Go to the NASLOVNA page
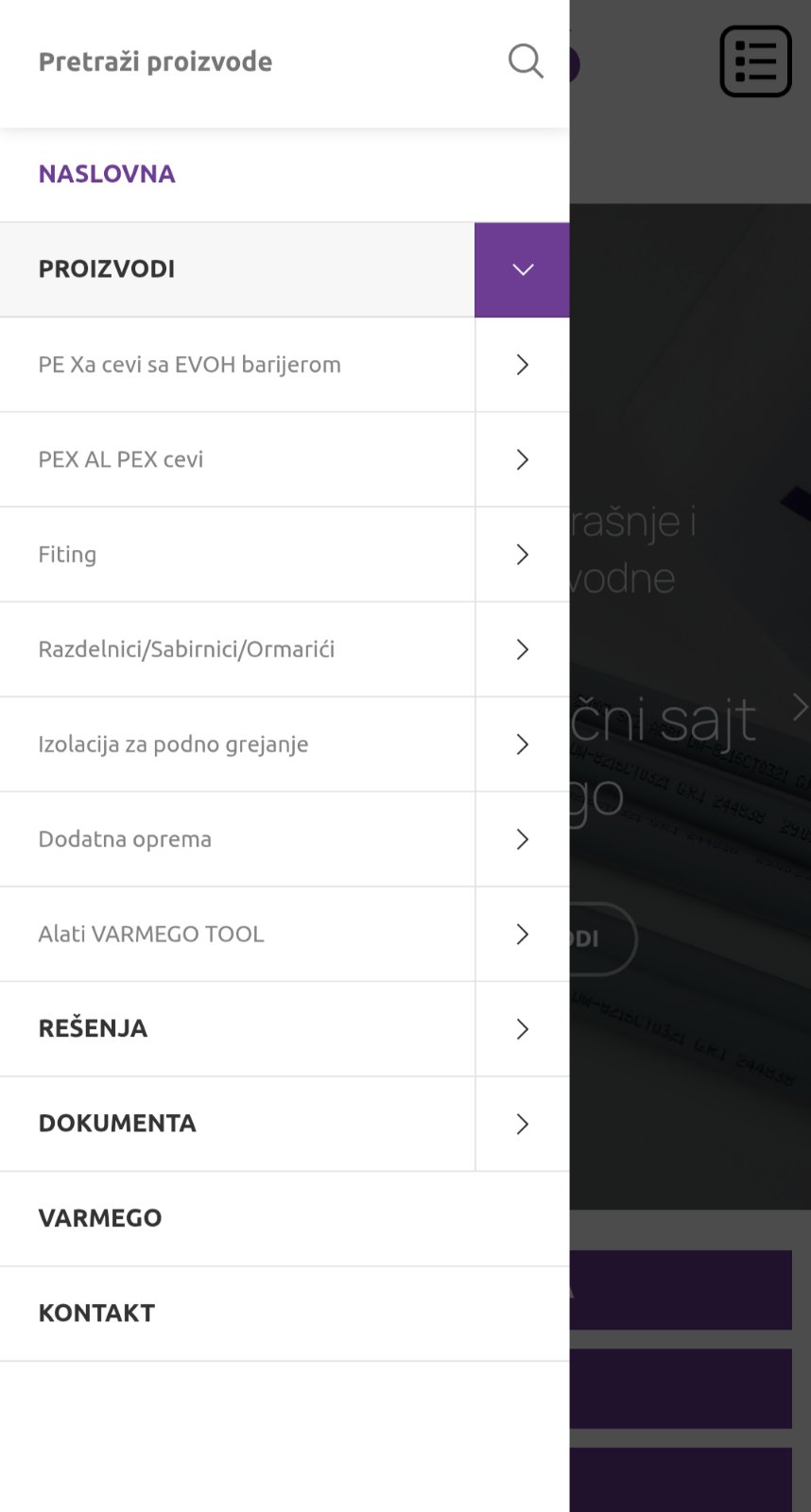The height and width of the screenshot is (1512, 811). (107, 175)
